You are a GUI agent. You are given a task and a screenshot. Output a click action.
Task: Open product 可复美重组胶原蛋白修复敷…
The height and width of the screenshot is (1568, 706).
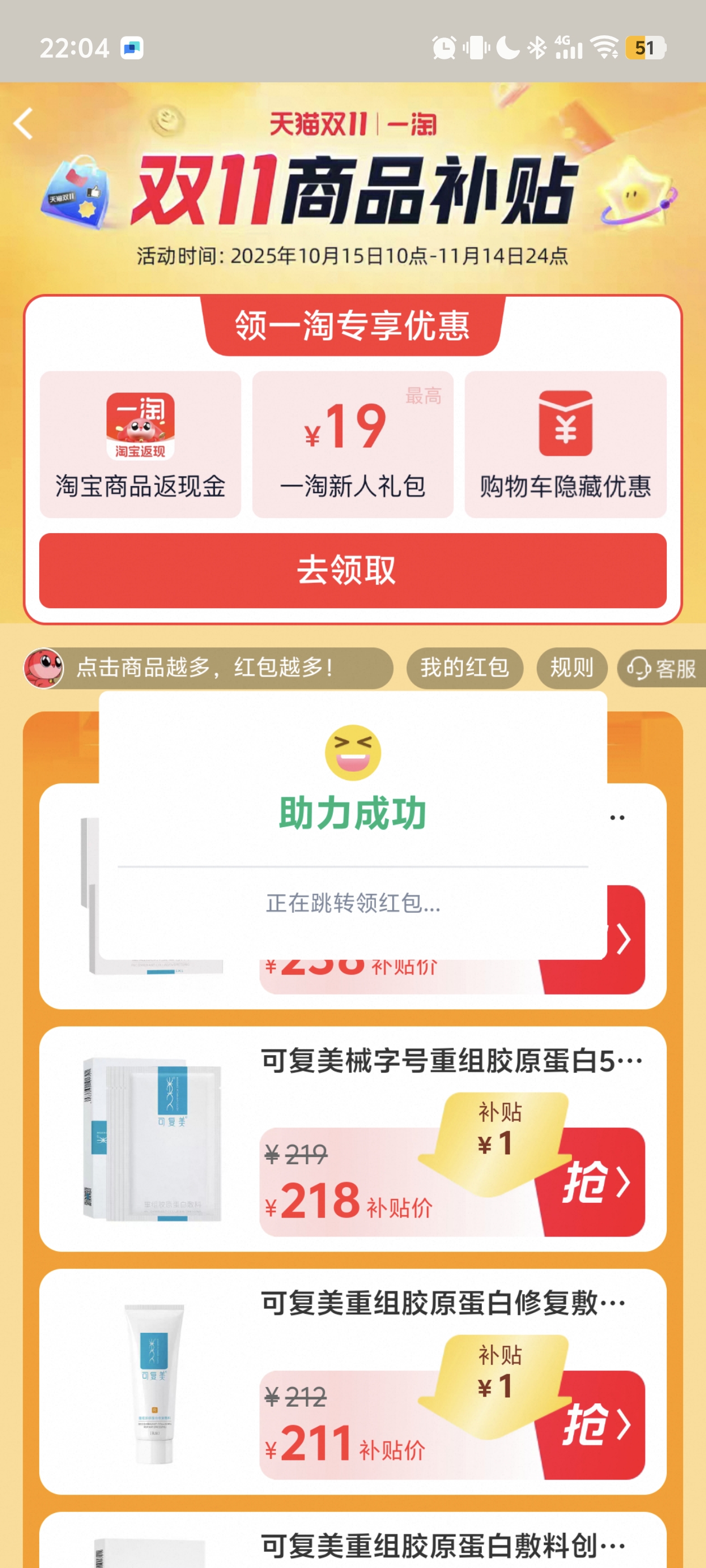[443, 1303]
